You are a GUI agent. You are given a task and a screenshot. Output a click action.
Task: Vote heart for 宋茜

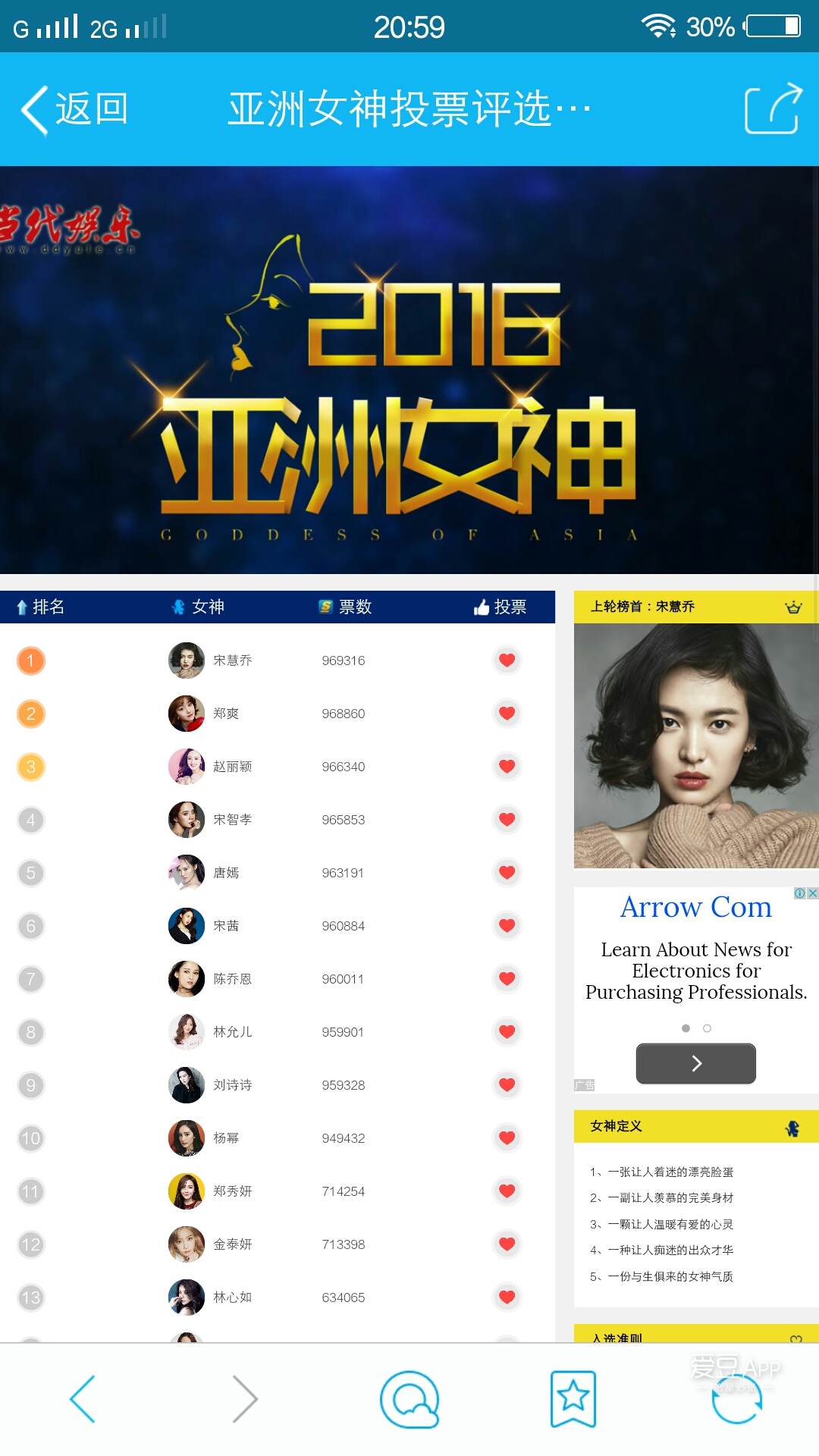pyautogui.click(x=507, y=925)
